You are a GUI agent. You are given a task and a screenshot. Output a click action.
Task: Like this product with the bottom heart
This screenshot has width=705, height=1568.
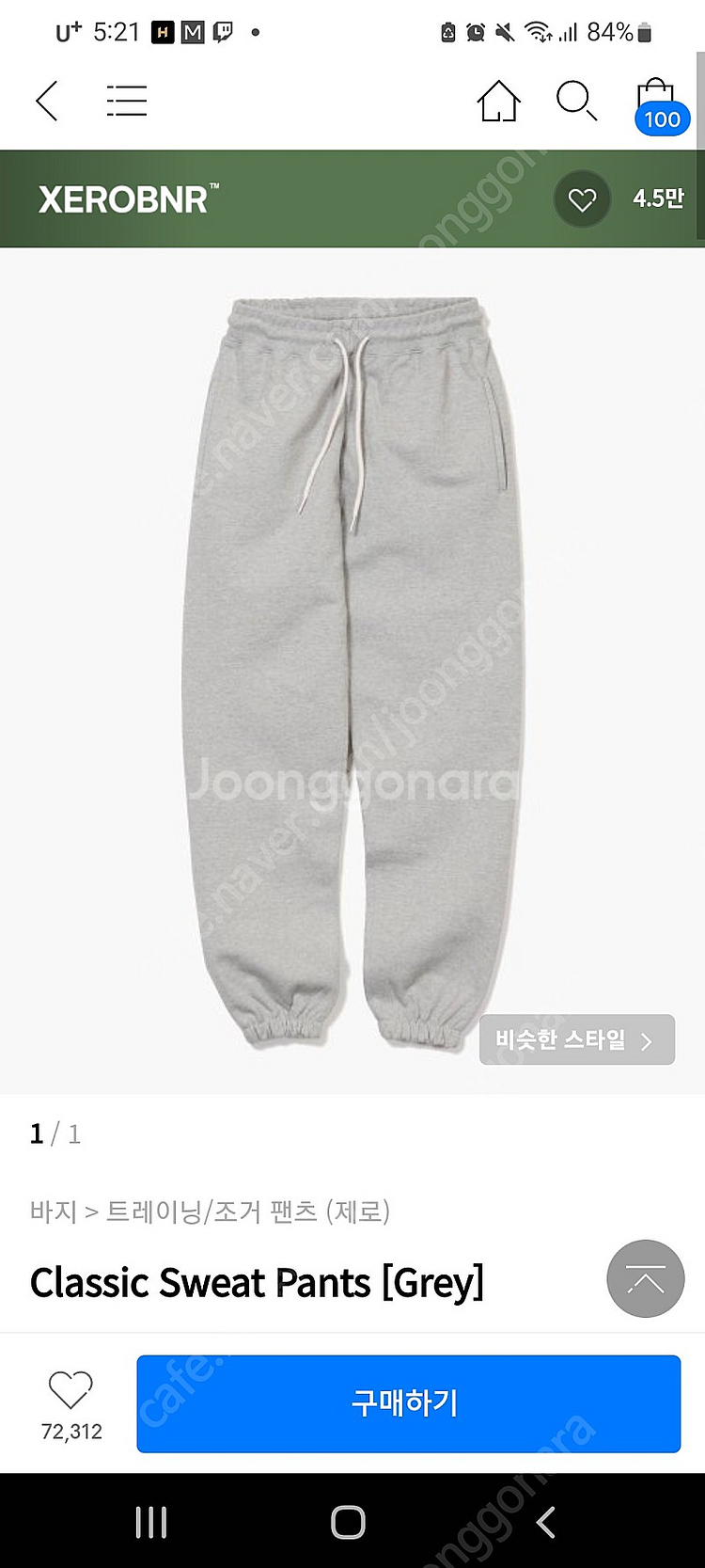[70, 1390]
